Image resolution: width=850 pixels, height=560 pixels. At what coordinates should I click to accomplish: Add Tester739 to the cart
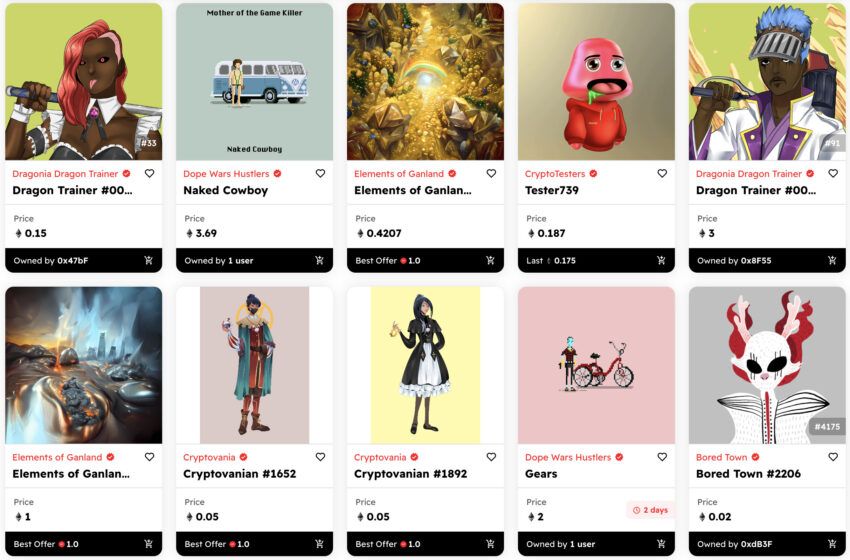coord(661,260)
